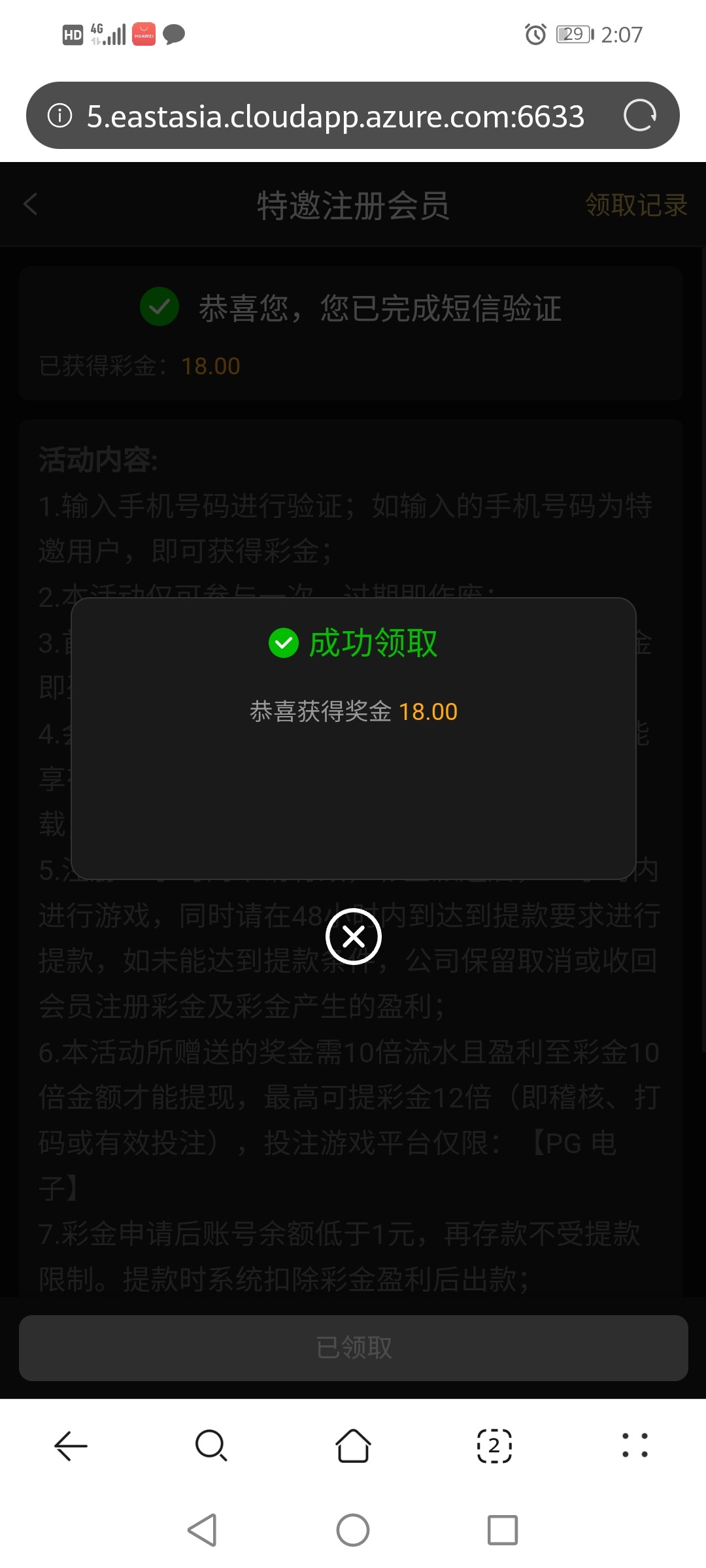Open the browser more options menu
706x1568 pixels.
[x=635, y=1445]
